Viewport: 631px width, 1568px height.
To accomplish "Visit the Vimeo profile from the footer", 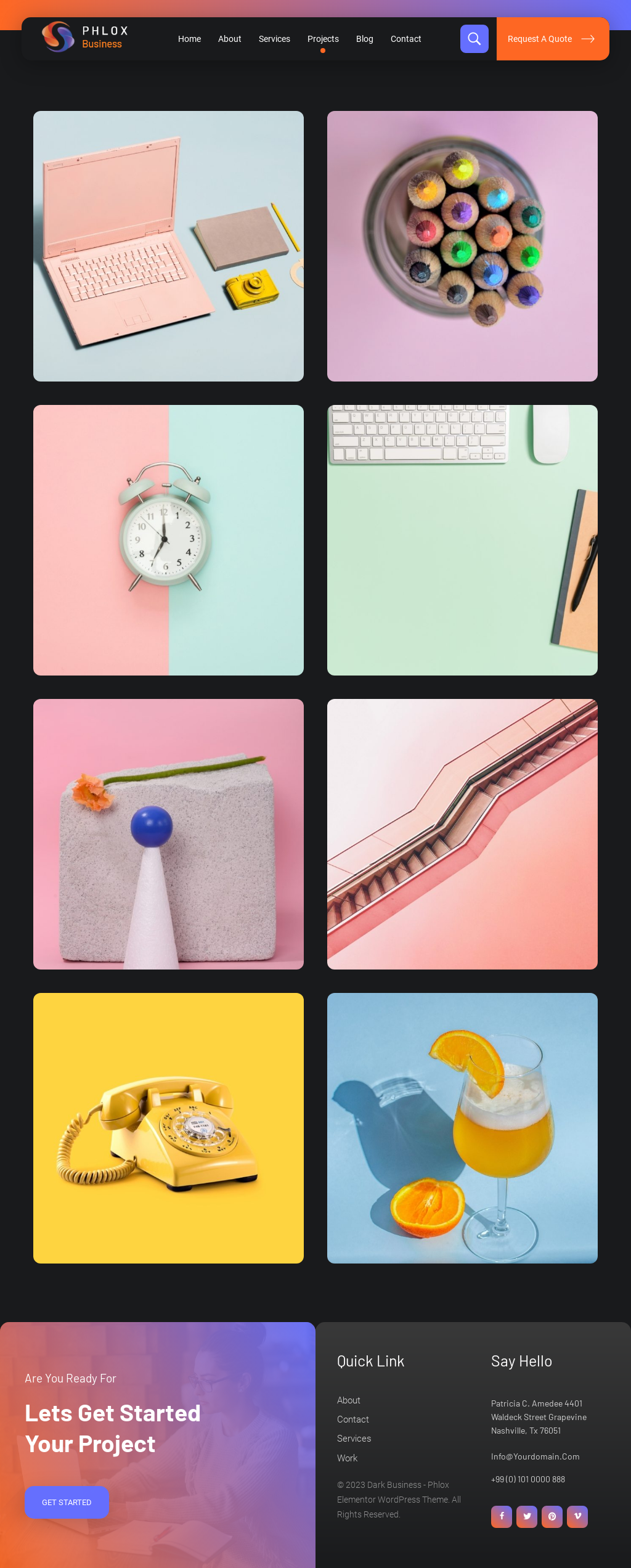I will coord(577,1516).
